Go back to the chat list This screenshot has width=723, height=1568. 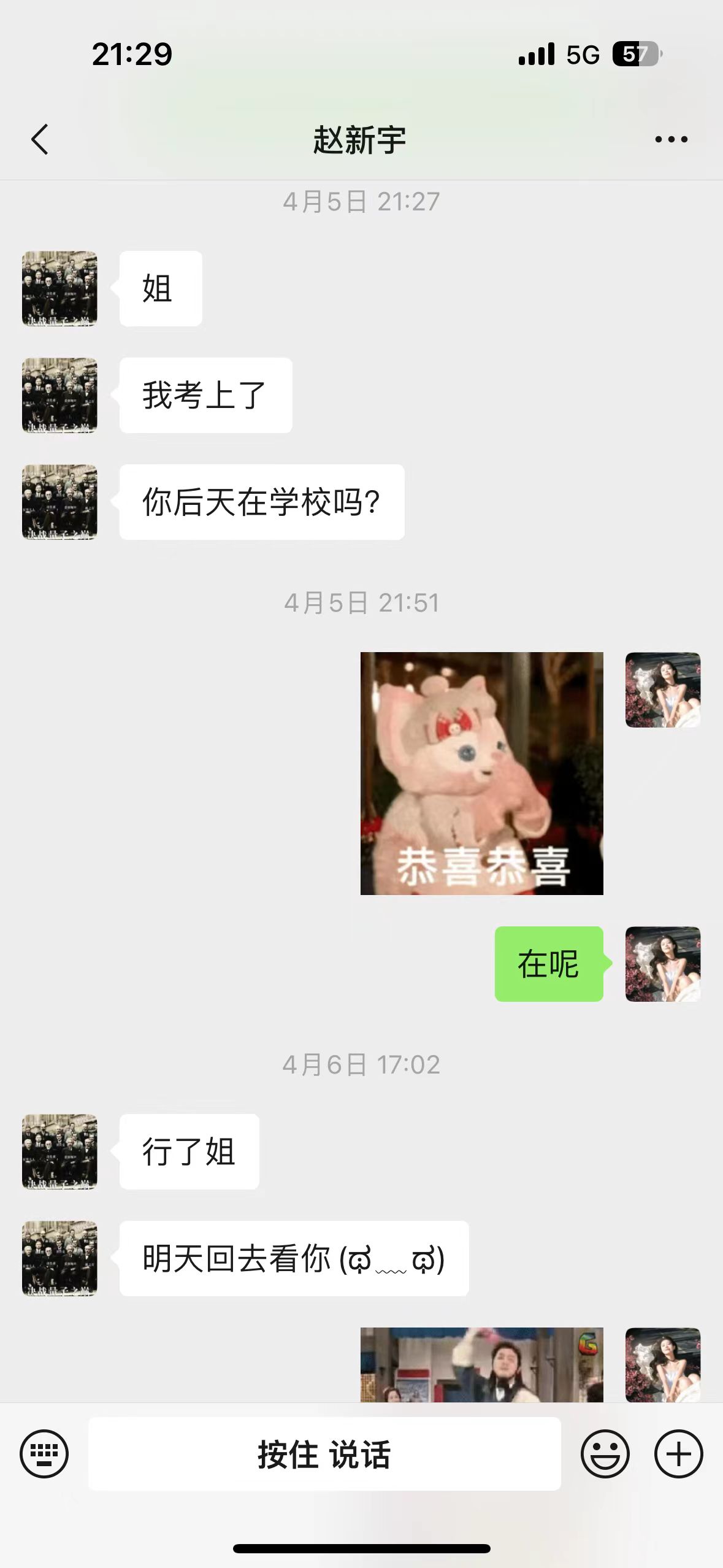tap(40, 139)
